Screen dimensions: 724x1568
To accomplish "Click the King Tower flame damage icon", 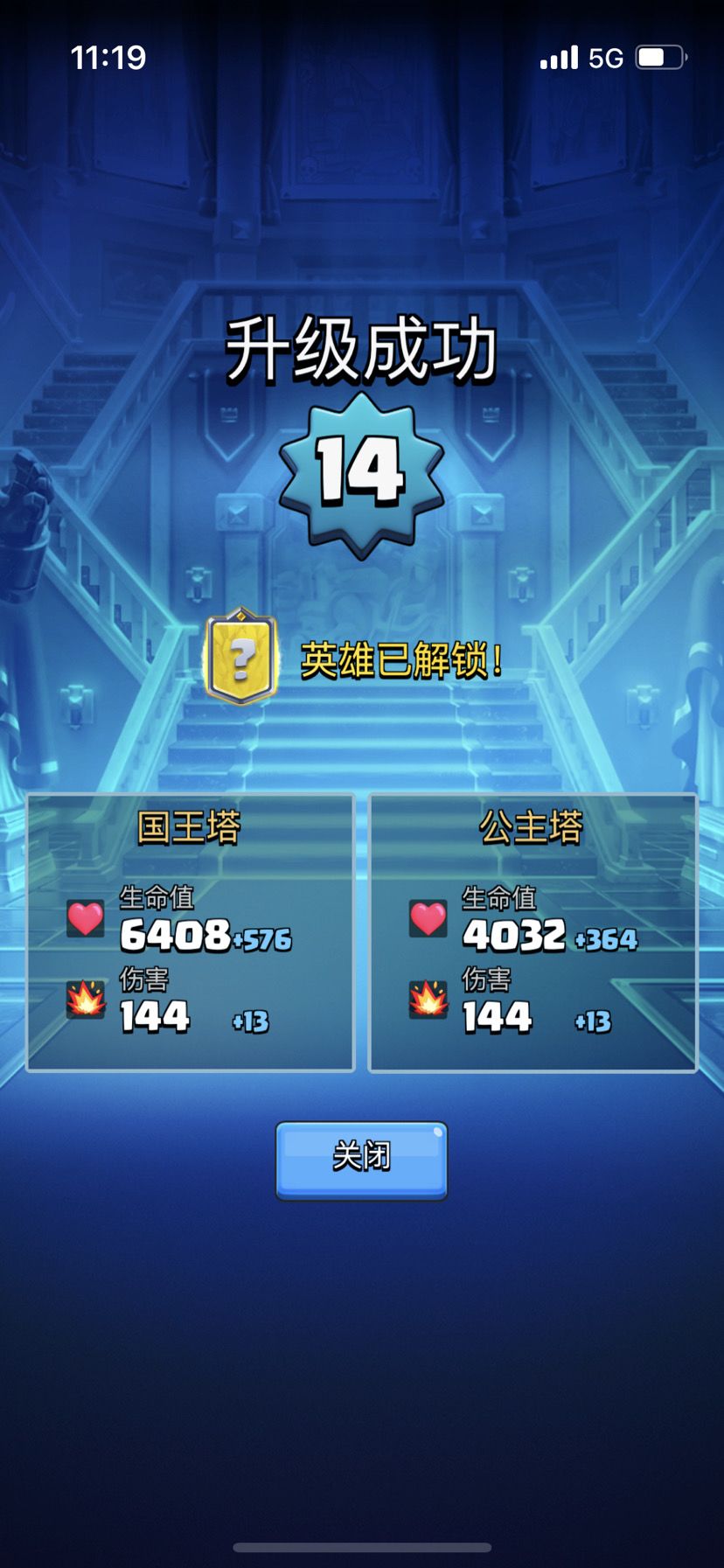I will coord(85,1006).
